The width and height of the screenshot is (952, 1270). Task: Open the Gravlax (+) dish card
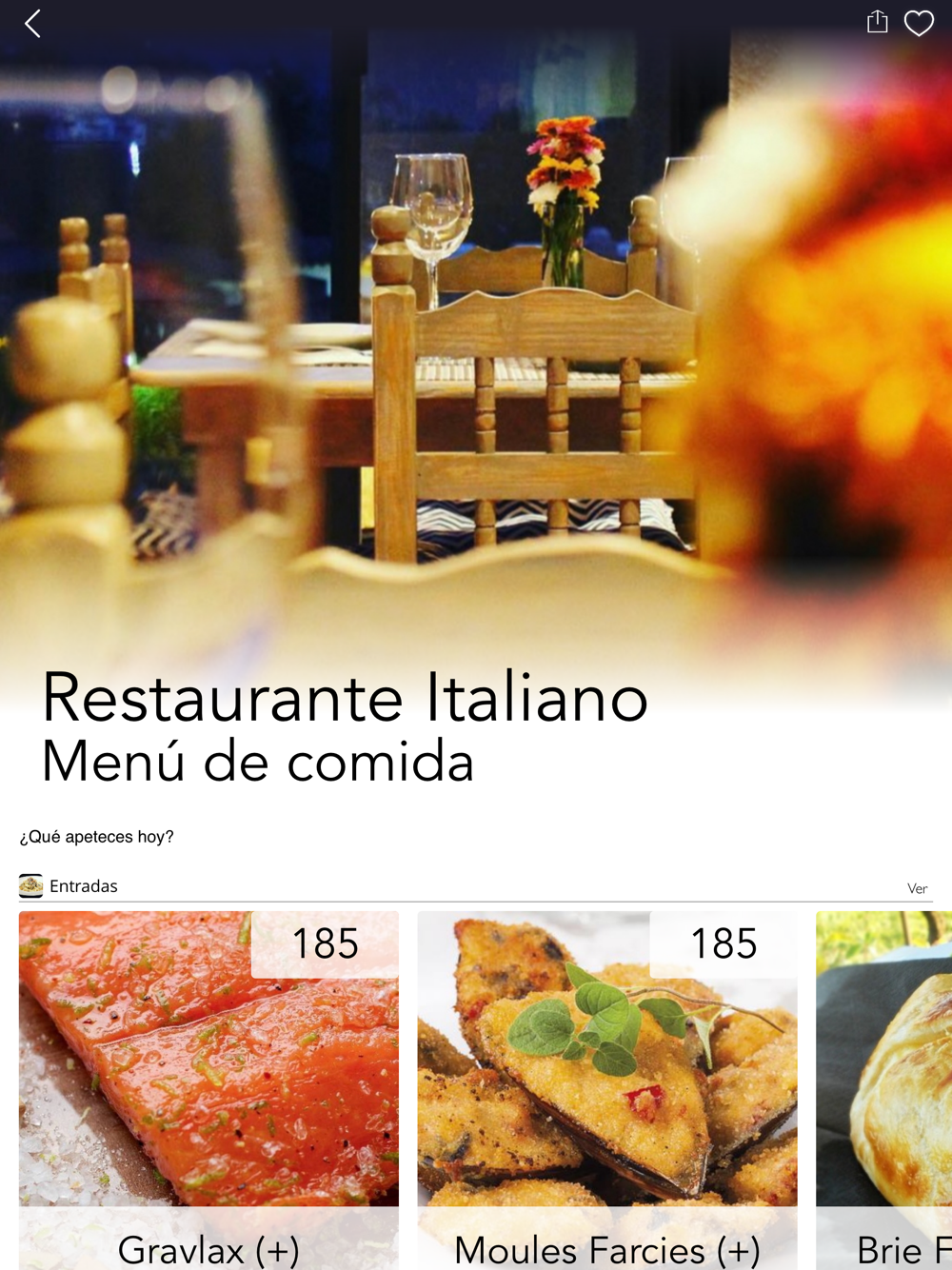[x=208, y=1090]
